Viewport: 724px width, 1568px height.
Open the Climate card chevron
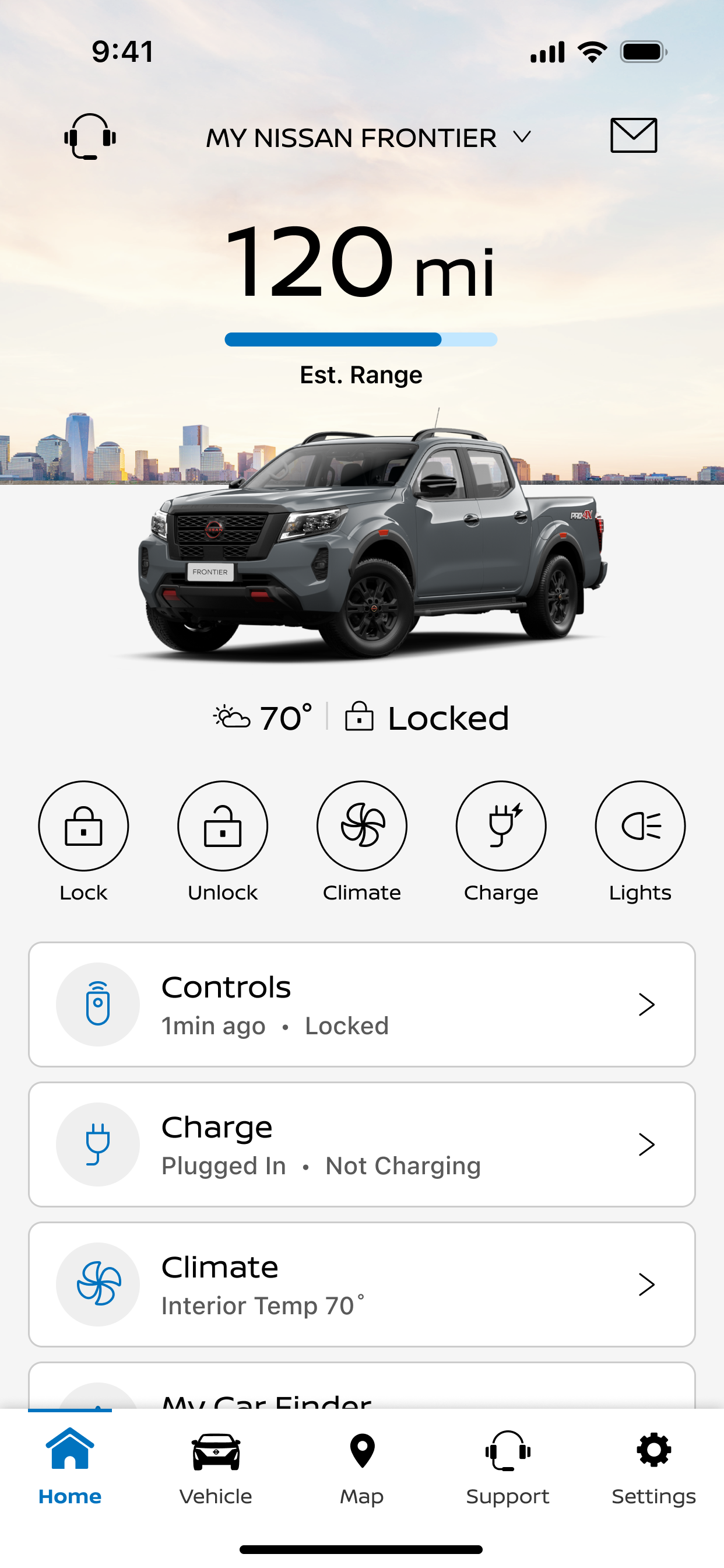point(648,1284)
